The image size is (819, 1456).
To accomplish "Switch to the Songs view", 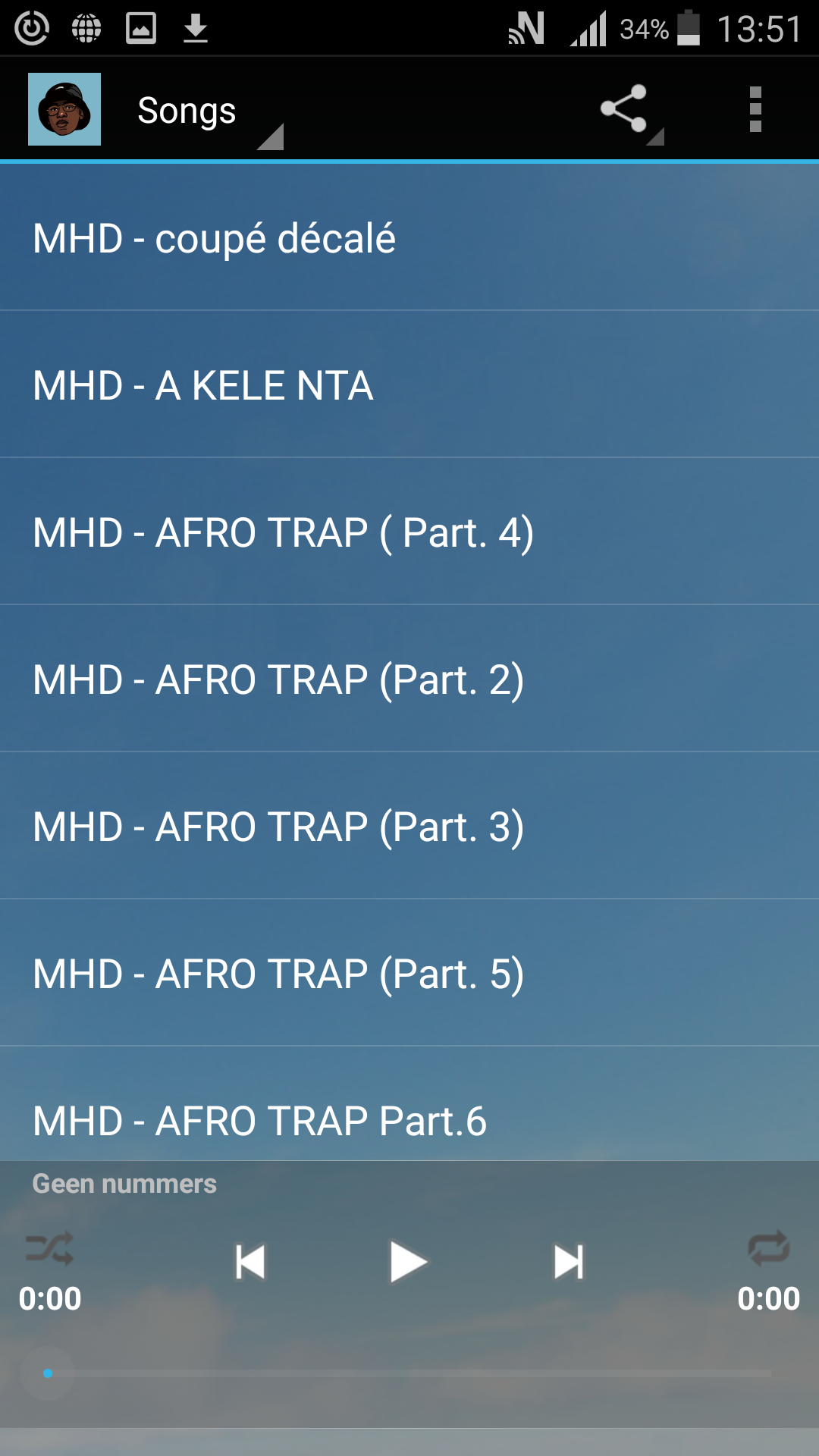I will (x=186, y=109).
